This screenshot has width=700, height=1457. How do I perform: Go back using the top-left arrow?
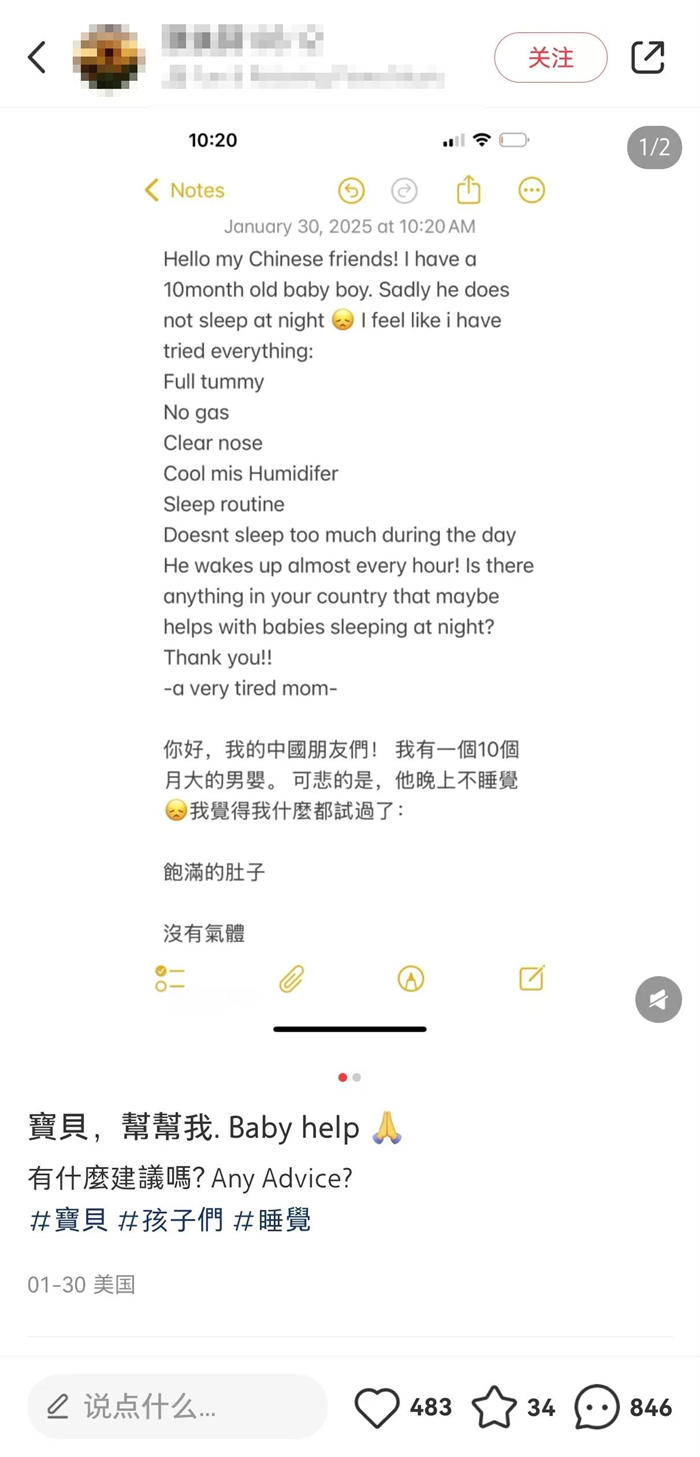pos(37,58)
